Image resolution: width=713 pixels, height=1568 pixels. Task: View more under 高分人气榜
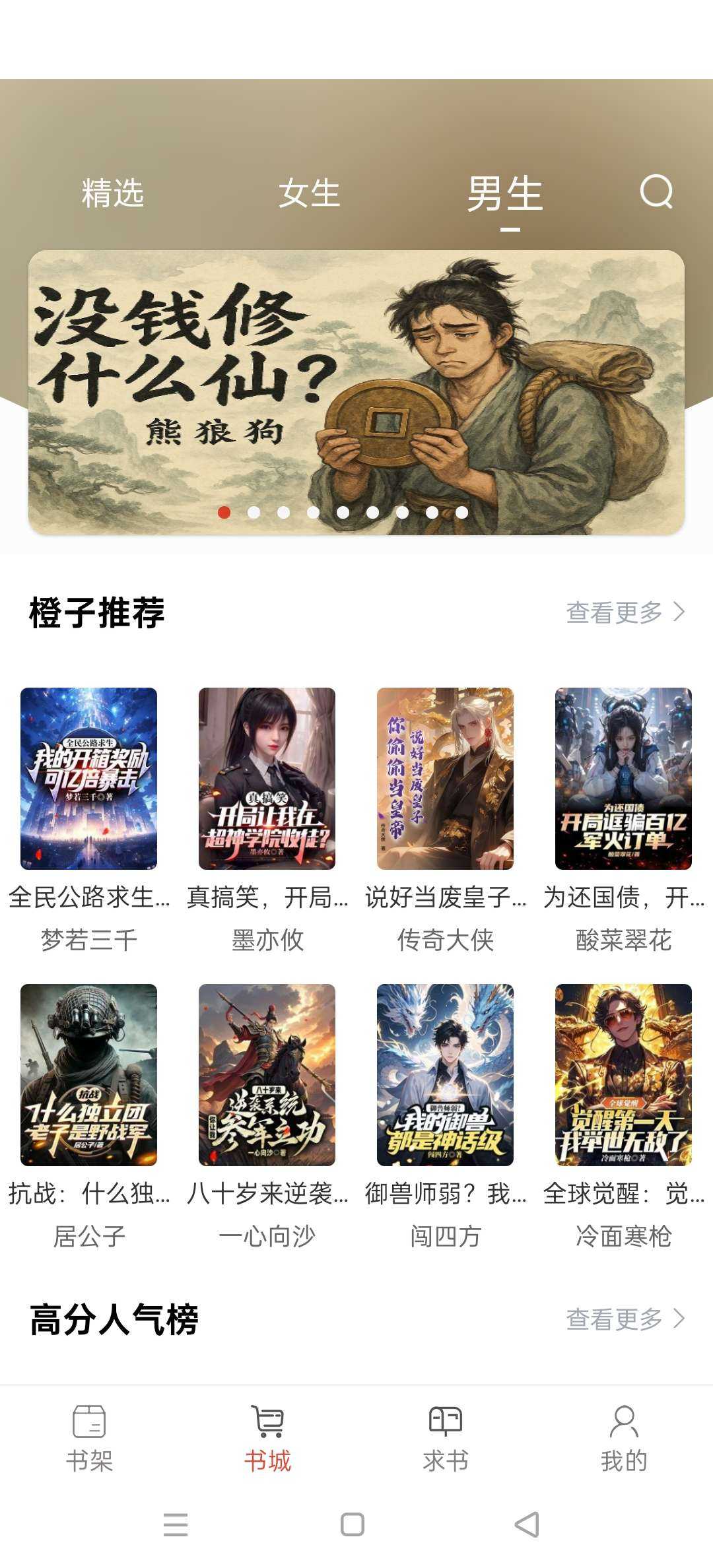625,1319
